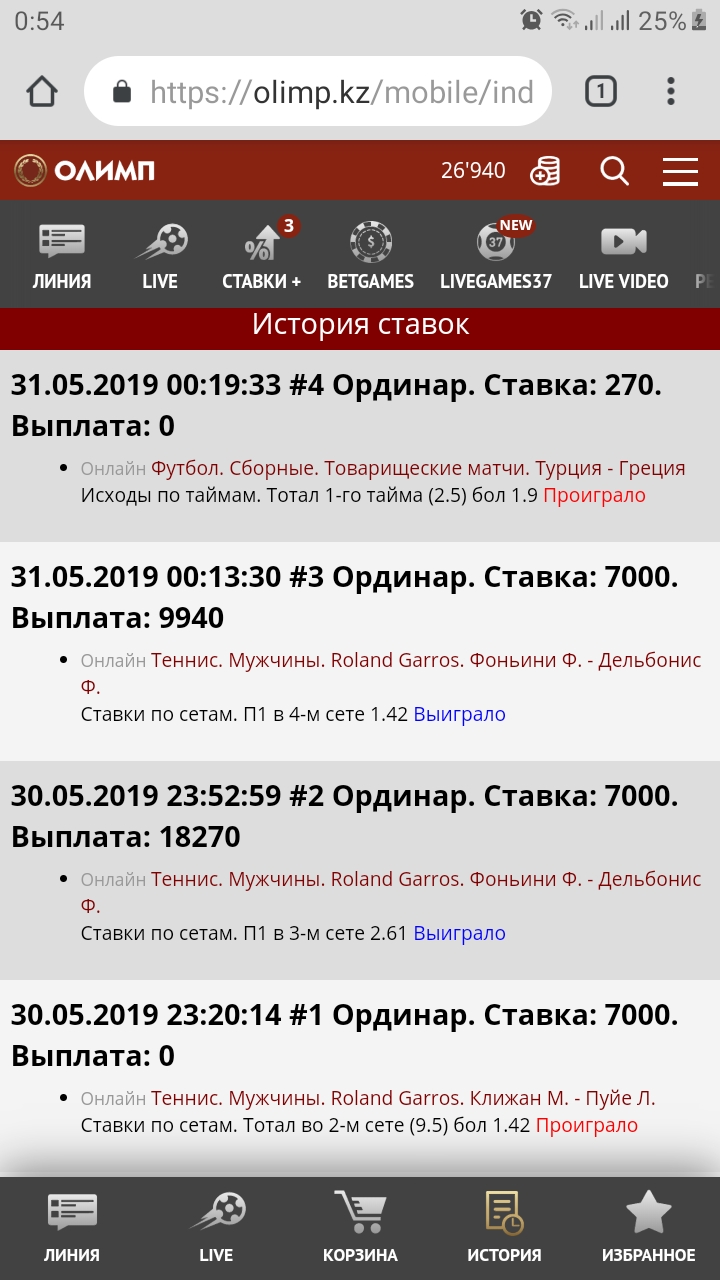
Task: Open LIVE VIDEO section
Action: point(623,256)
